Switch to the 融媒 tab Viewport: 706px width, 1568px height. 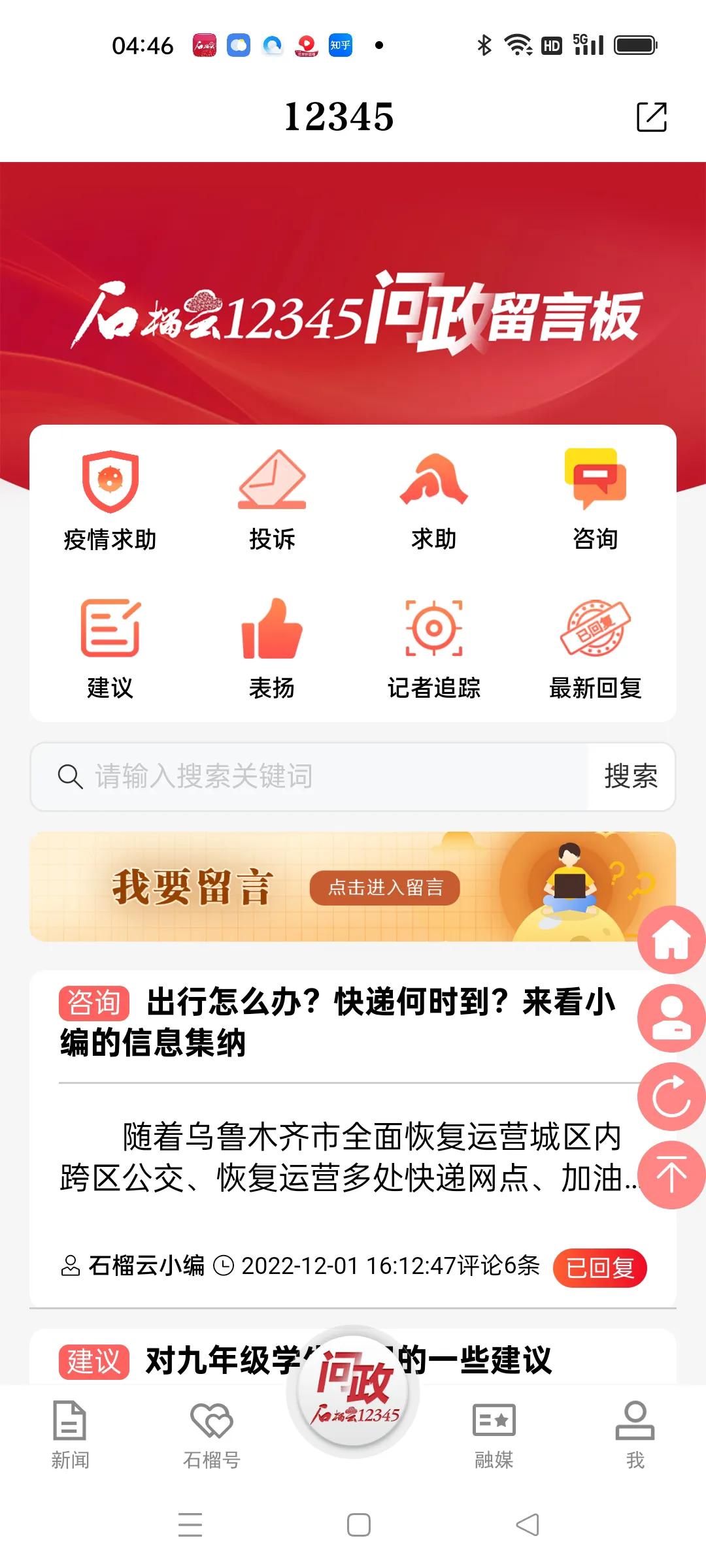(x=494, y=1431)
